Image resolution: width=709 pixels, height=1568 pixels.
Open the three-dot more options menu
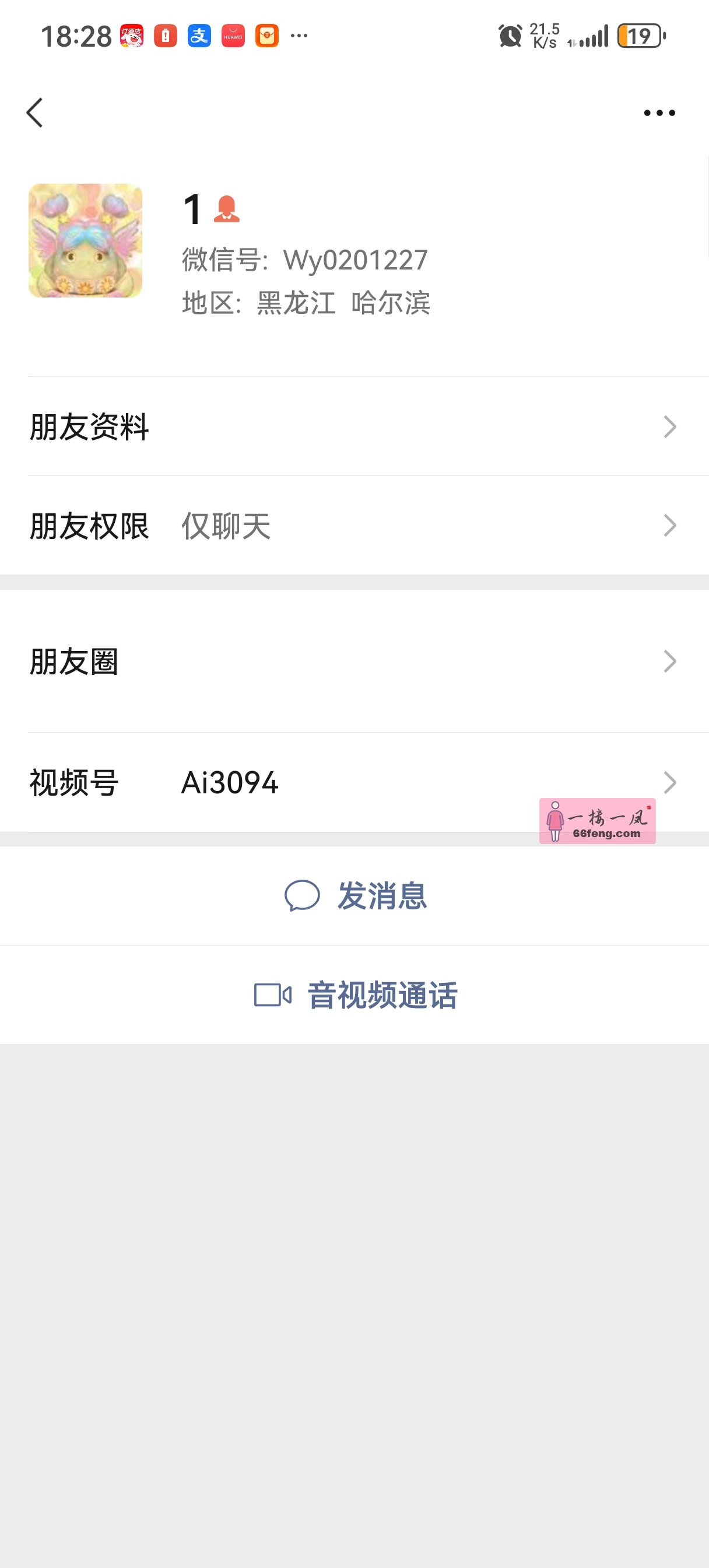pyautogui.click(x=657, y=112)
